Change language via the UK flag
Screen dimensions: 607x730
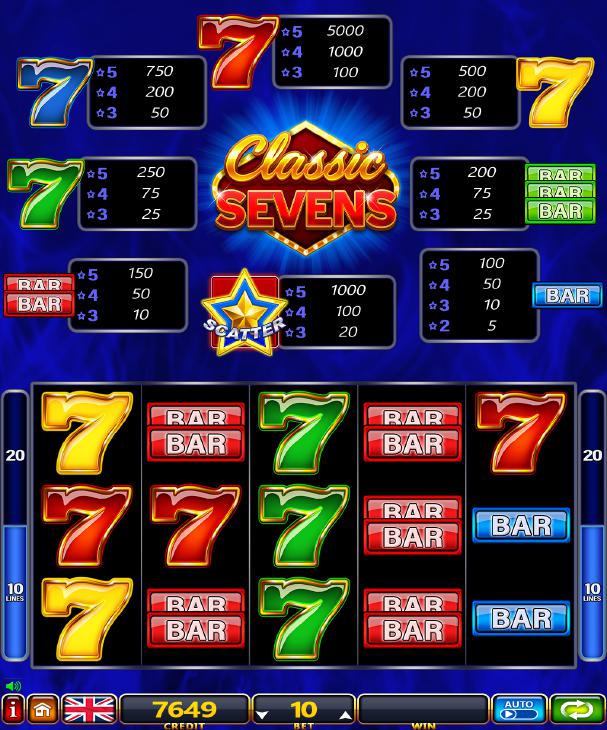pos(89,709)
